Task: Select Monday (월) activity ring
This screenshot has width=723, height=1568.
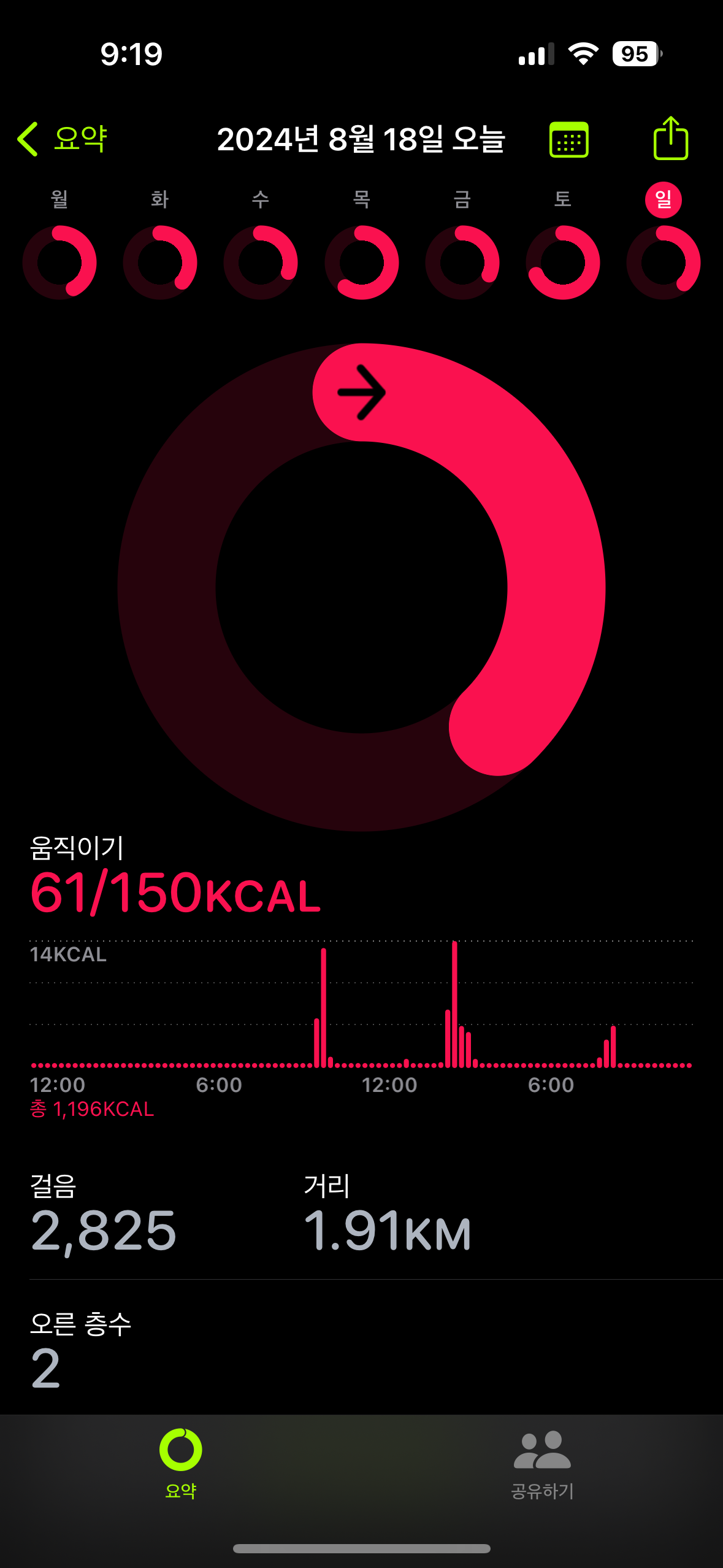Action: click(59, 262)
